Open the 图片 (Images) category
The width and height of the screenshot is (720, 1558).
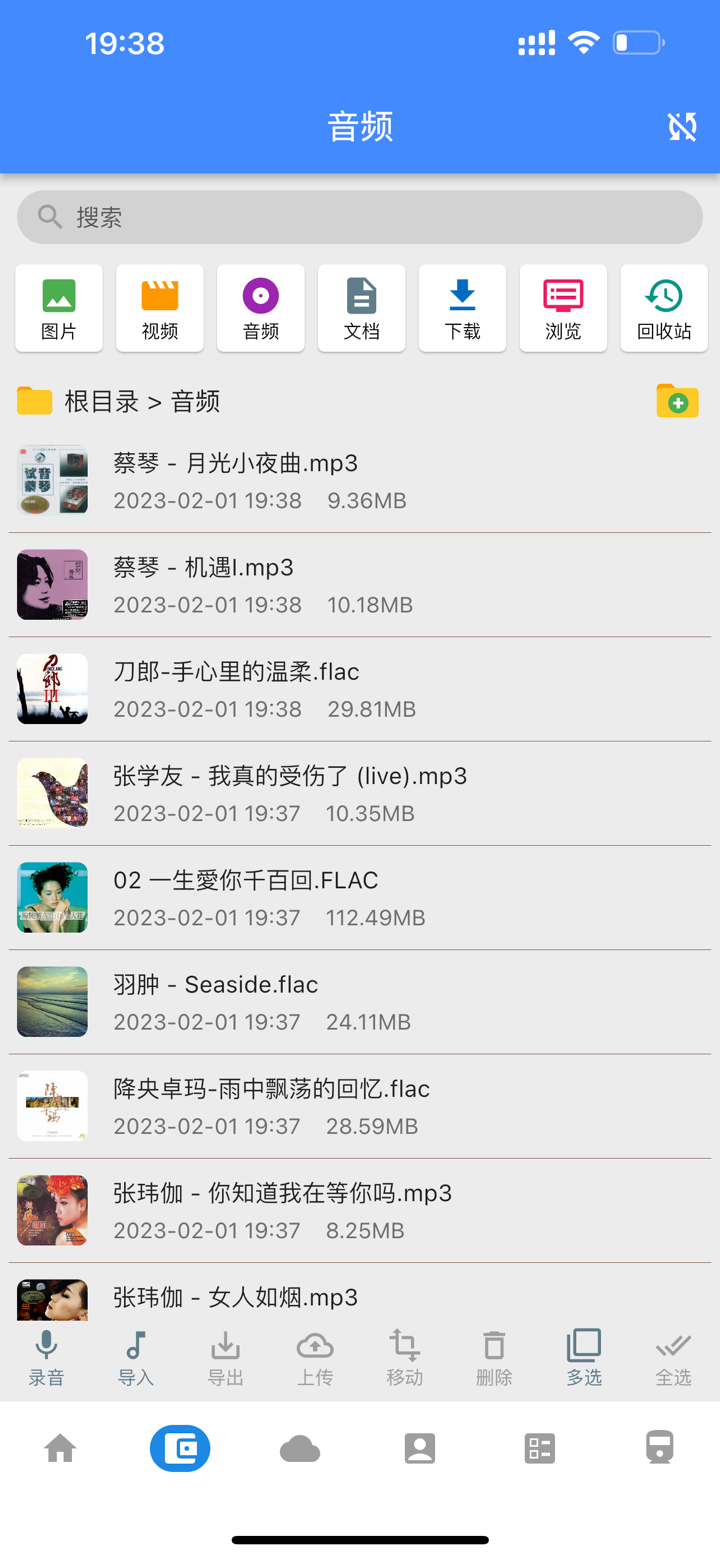59,308
